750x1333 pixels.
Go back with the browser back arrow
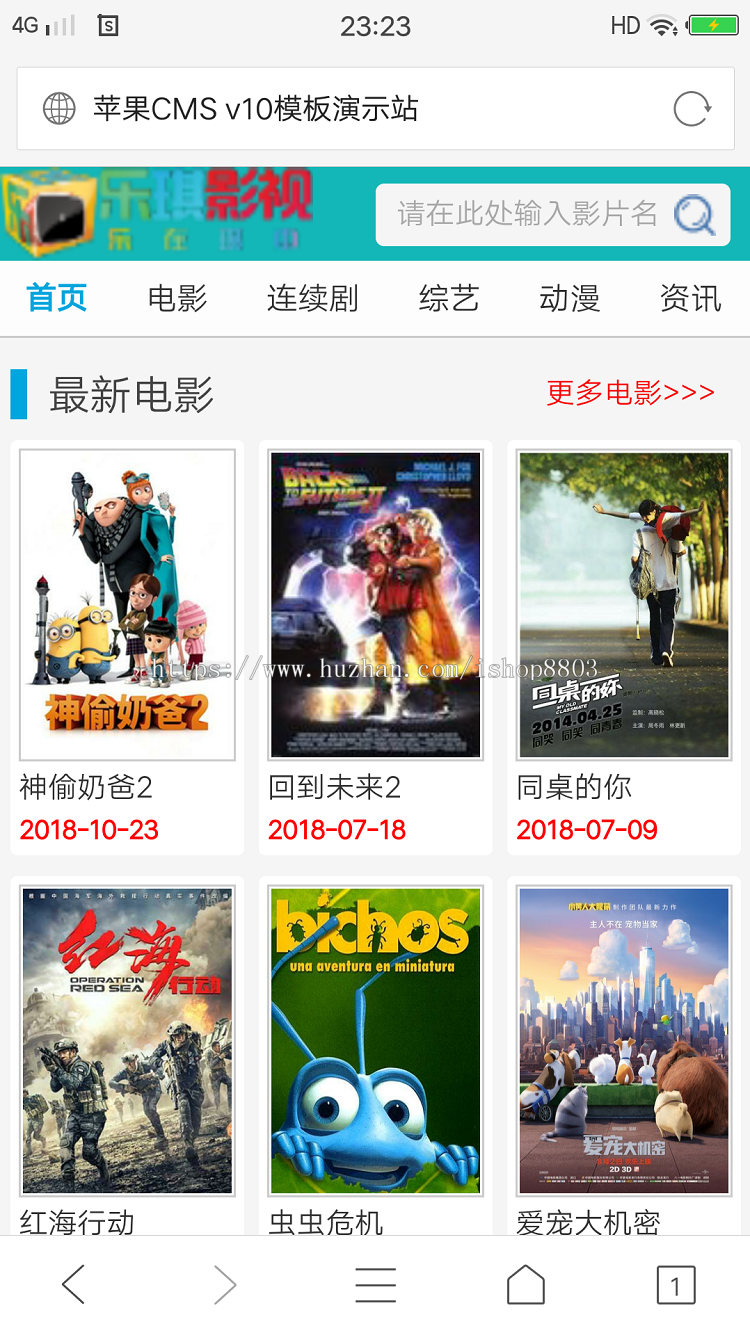[74, 1285]
